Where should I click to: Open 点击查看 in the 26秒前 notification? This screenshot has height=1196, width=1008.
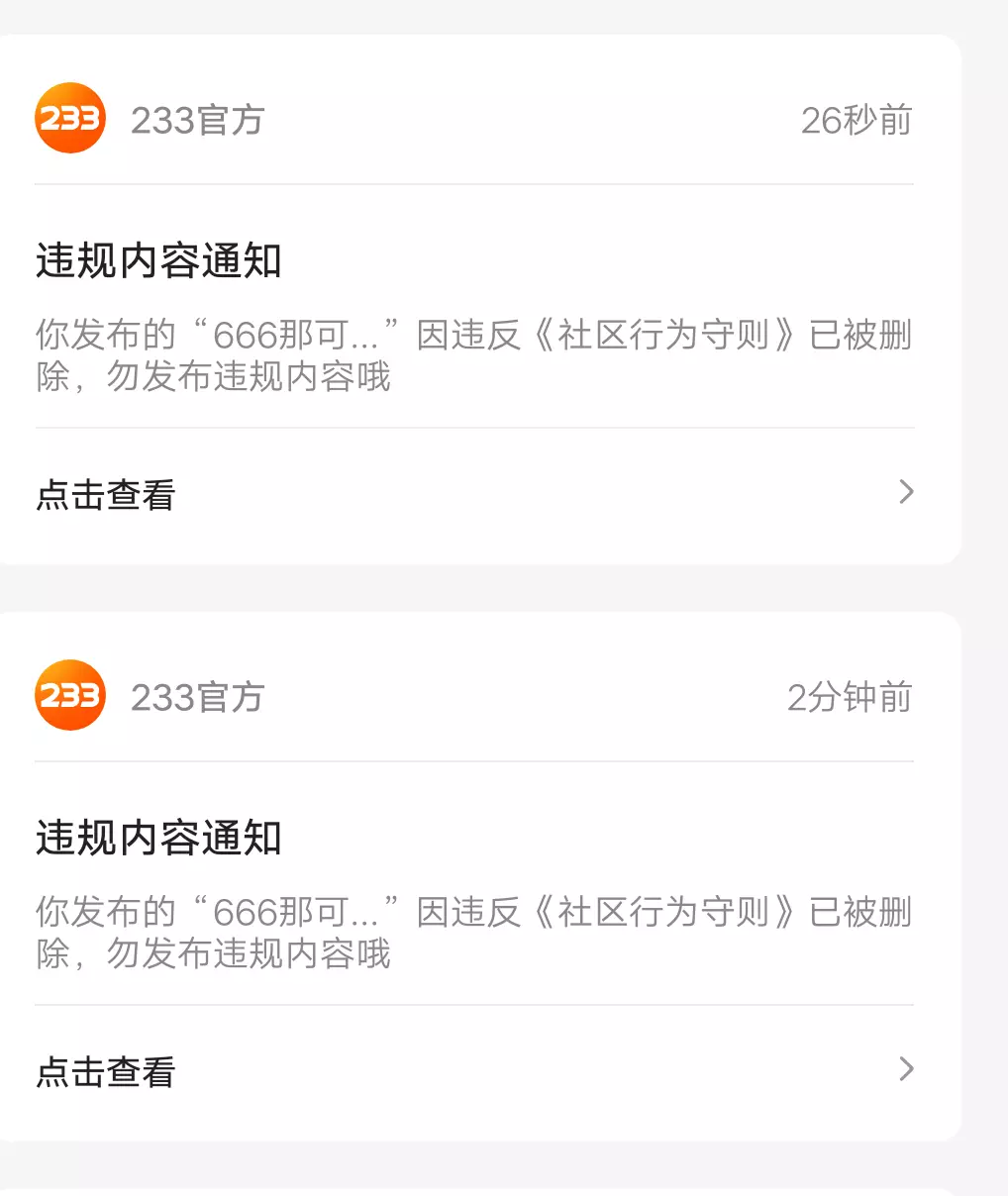coord(106,494)
